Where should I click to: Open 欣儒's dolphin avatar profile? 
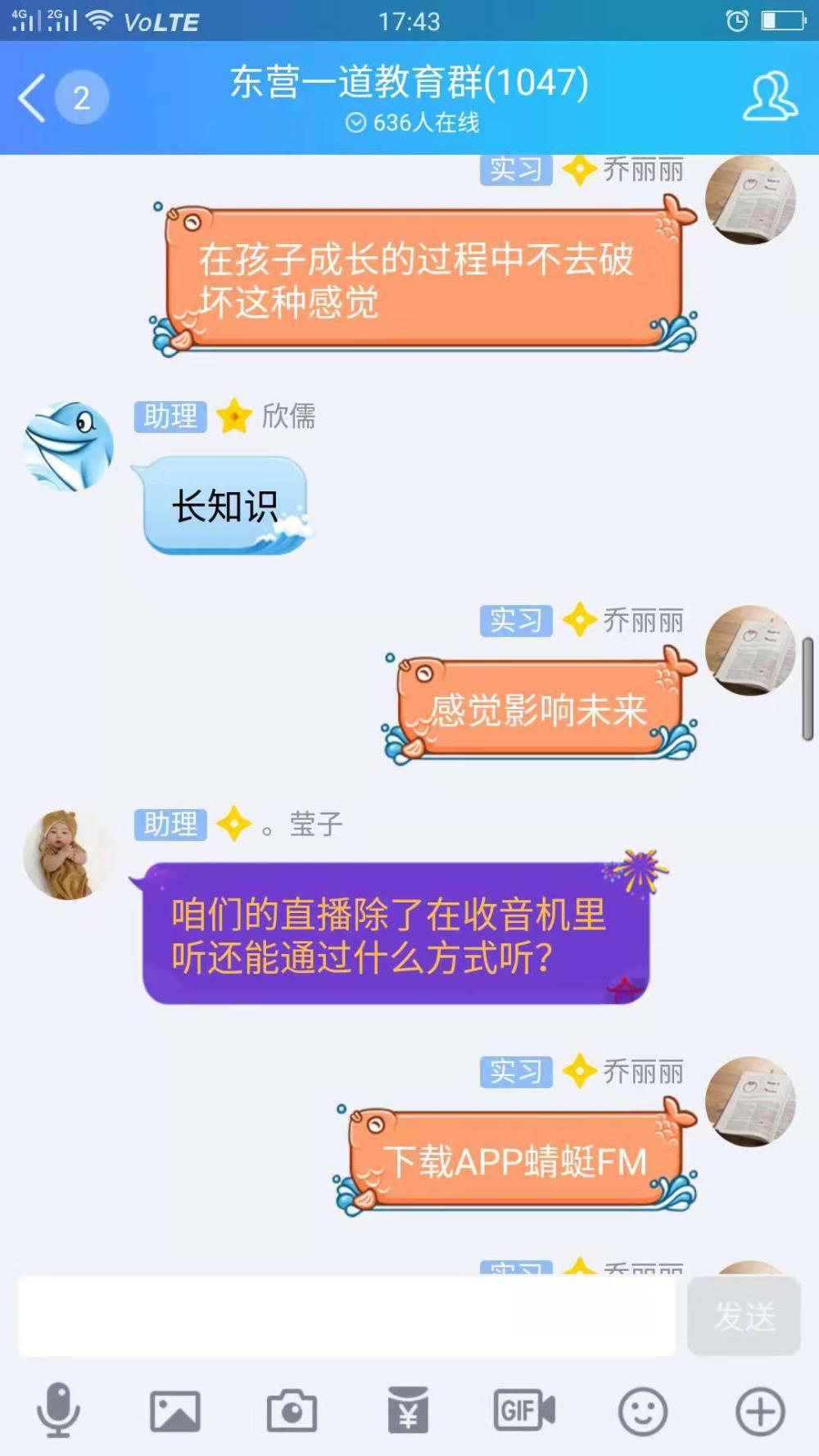point(69,446)
